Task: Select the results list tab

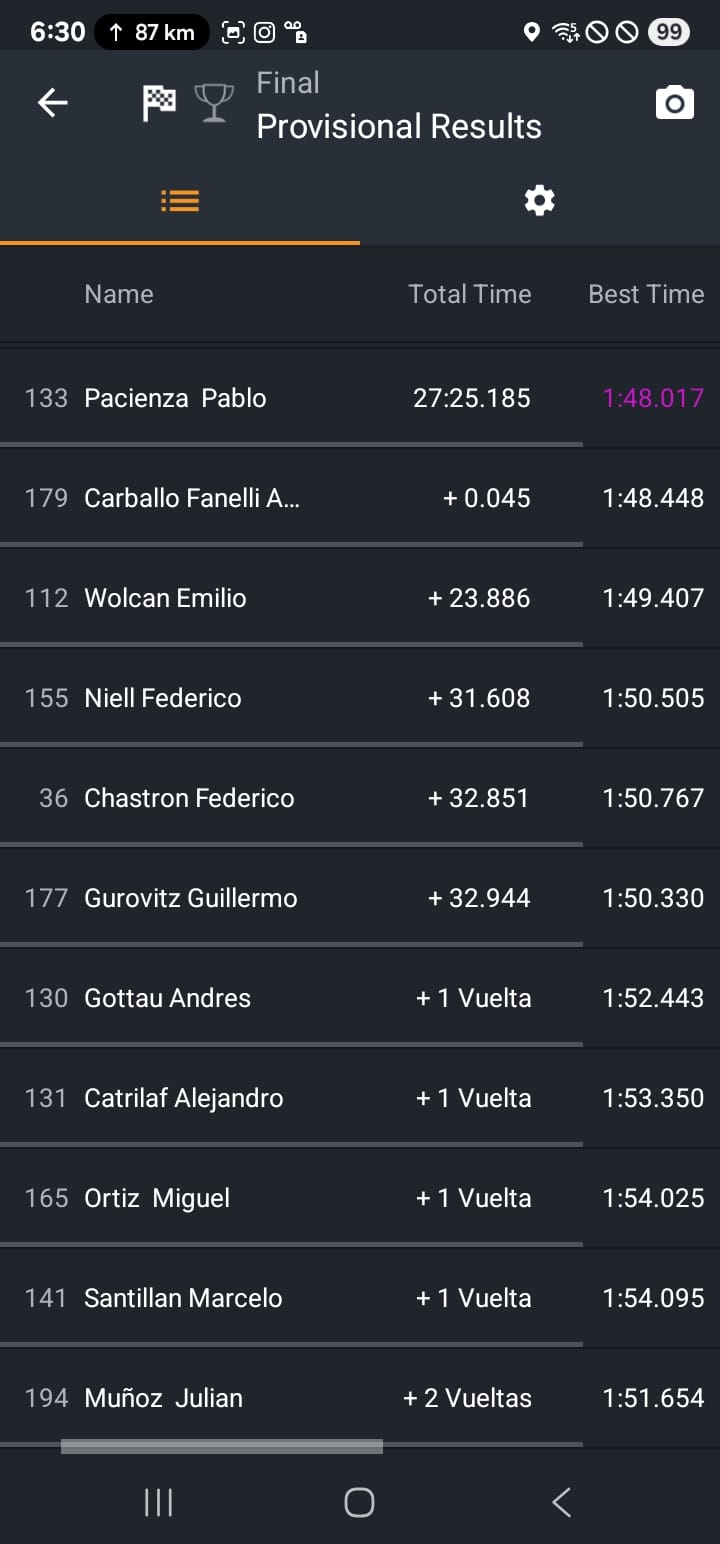Action: (180, 201)
